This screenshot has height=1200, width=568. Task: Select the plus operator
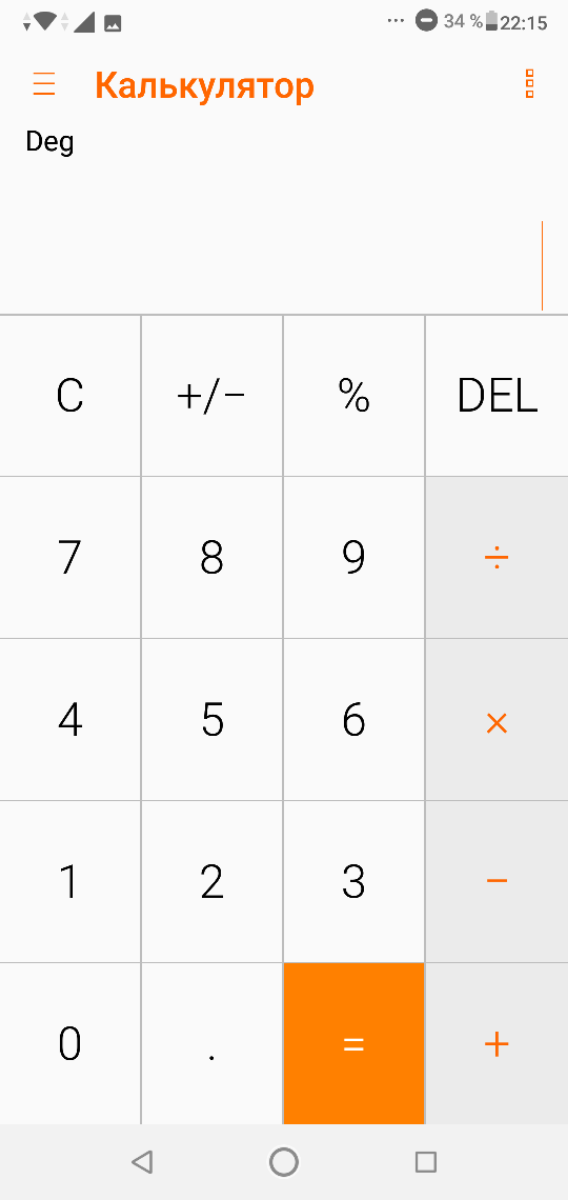497,1044
